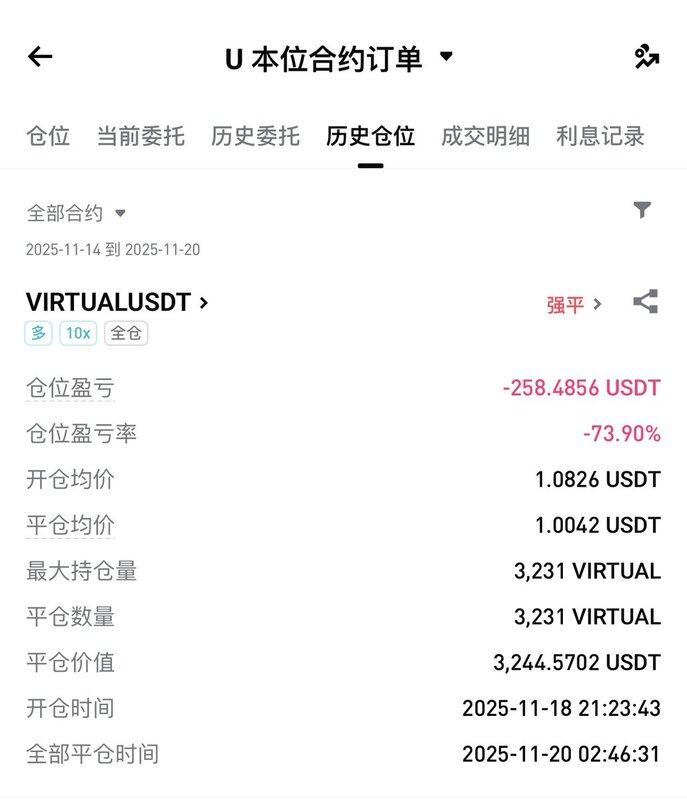Go back using the top arrow
This screenshot has width=687, height=800.
tap(40, 57)
